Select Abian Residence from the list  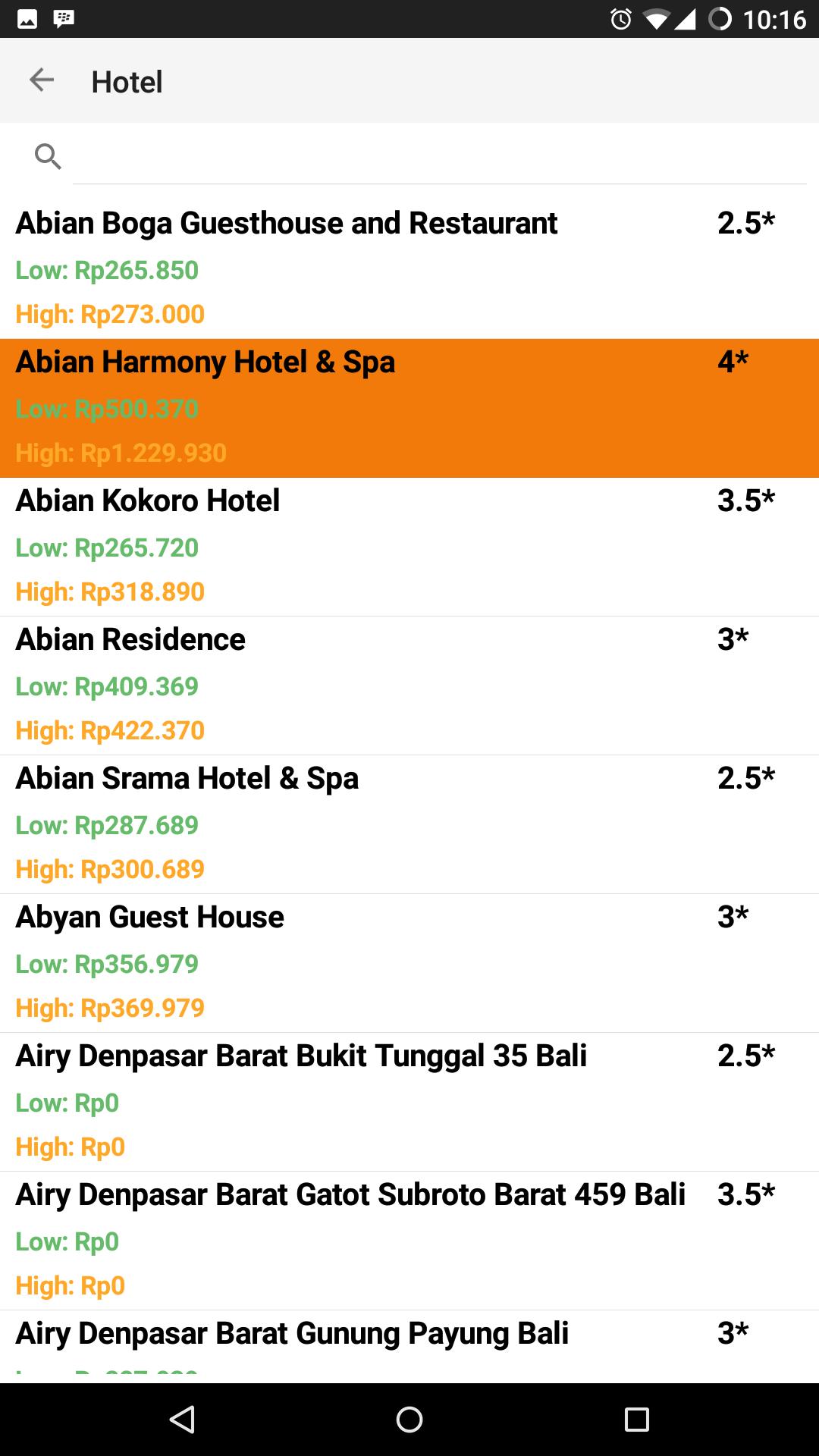pos(409,685)
